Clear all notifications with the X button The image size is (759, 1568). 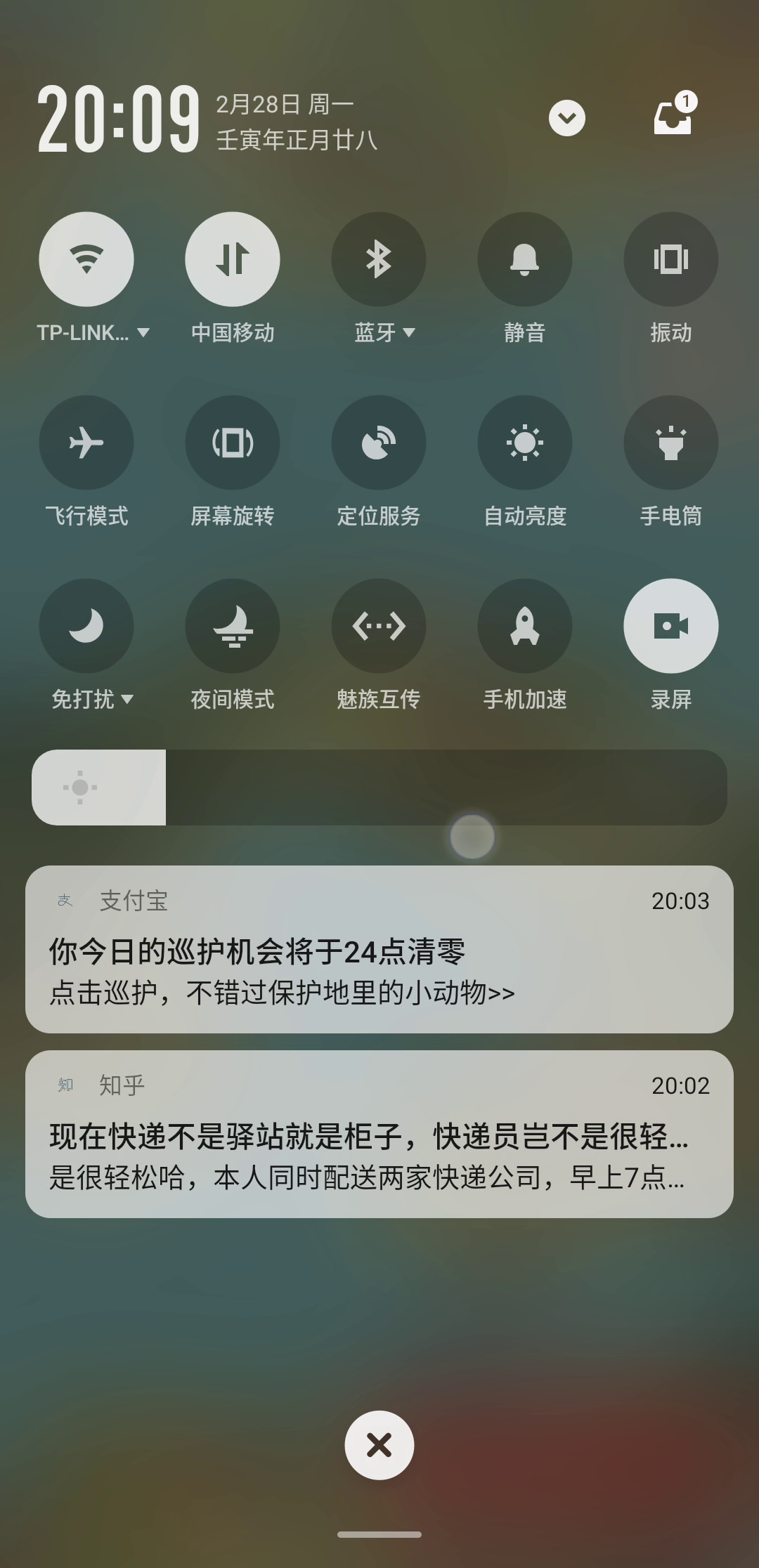click(379, 1445)
